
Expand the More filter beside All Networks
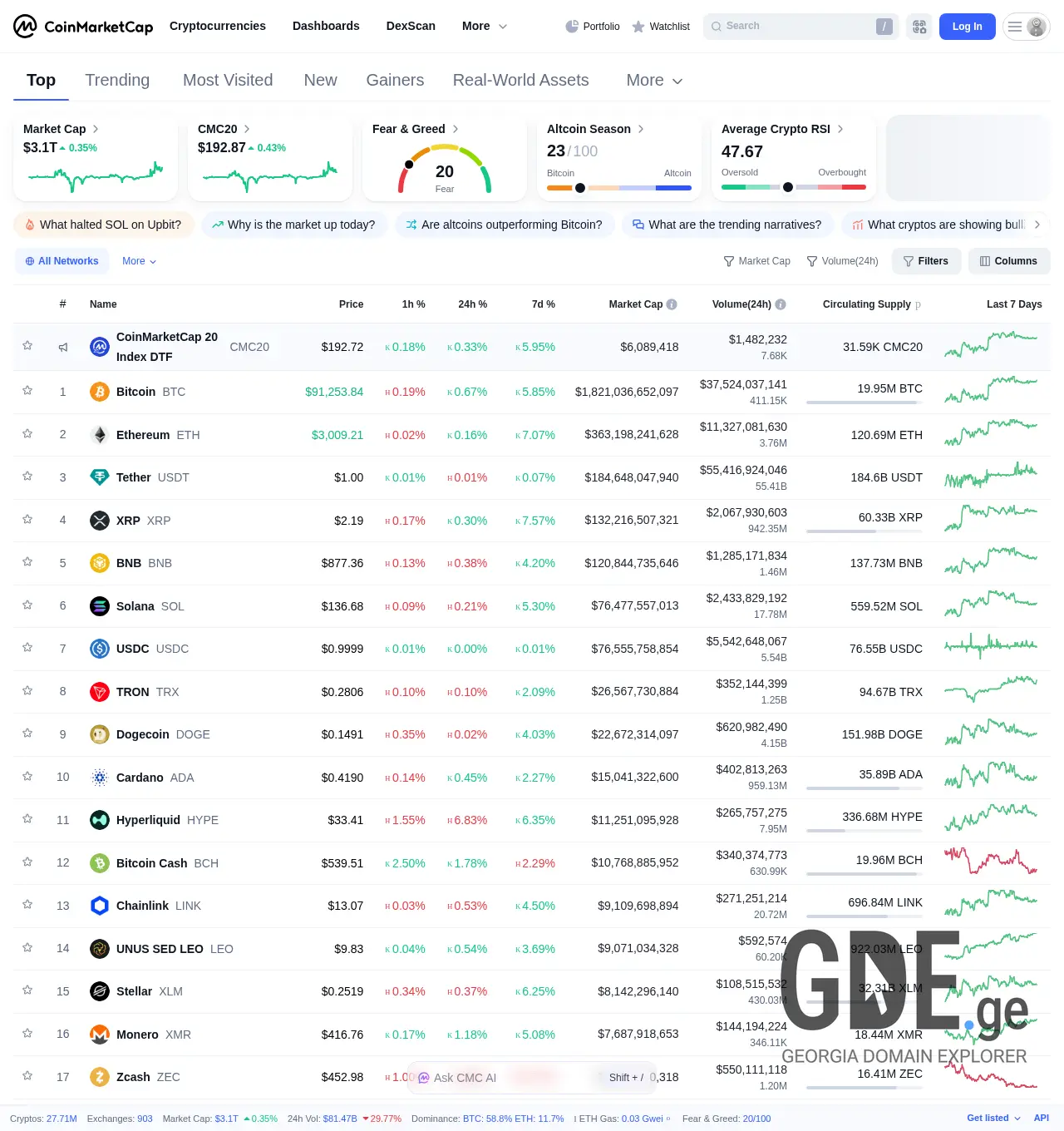138,260
